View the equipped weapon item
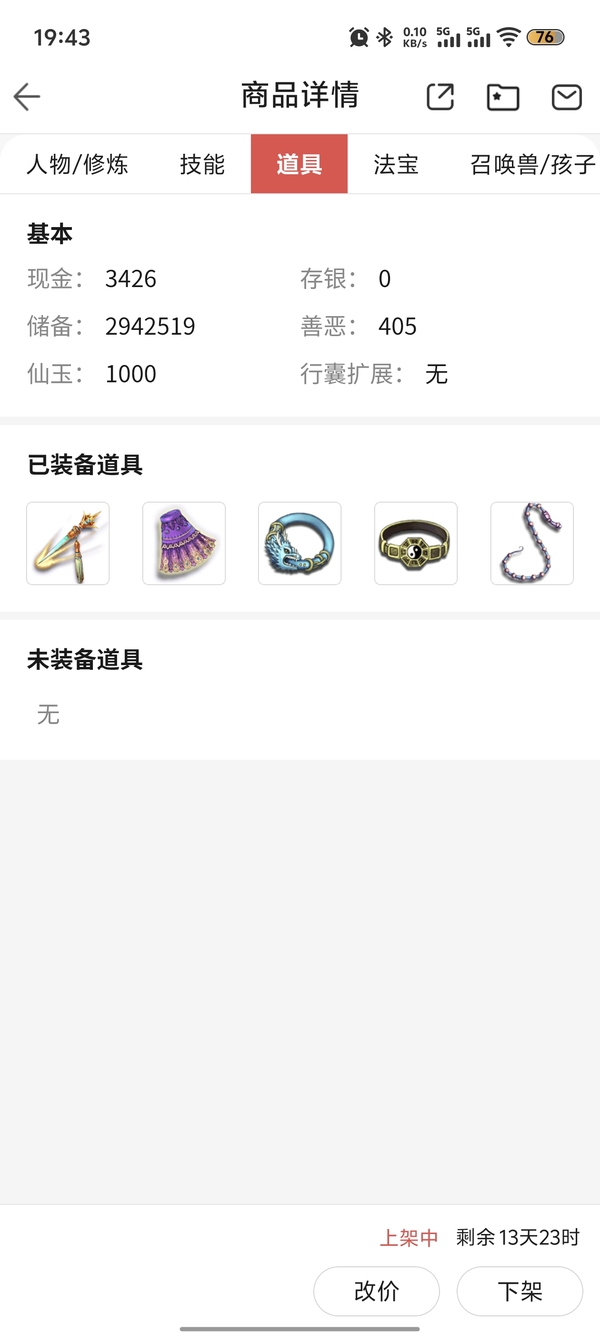The width and height of the screenshot is (600, 1333). tap(68, 543)
